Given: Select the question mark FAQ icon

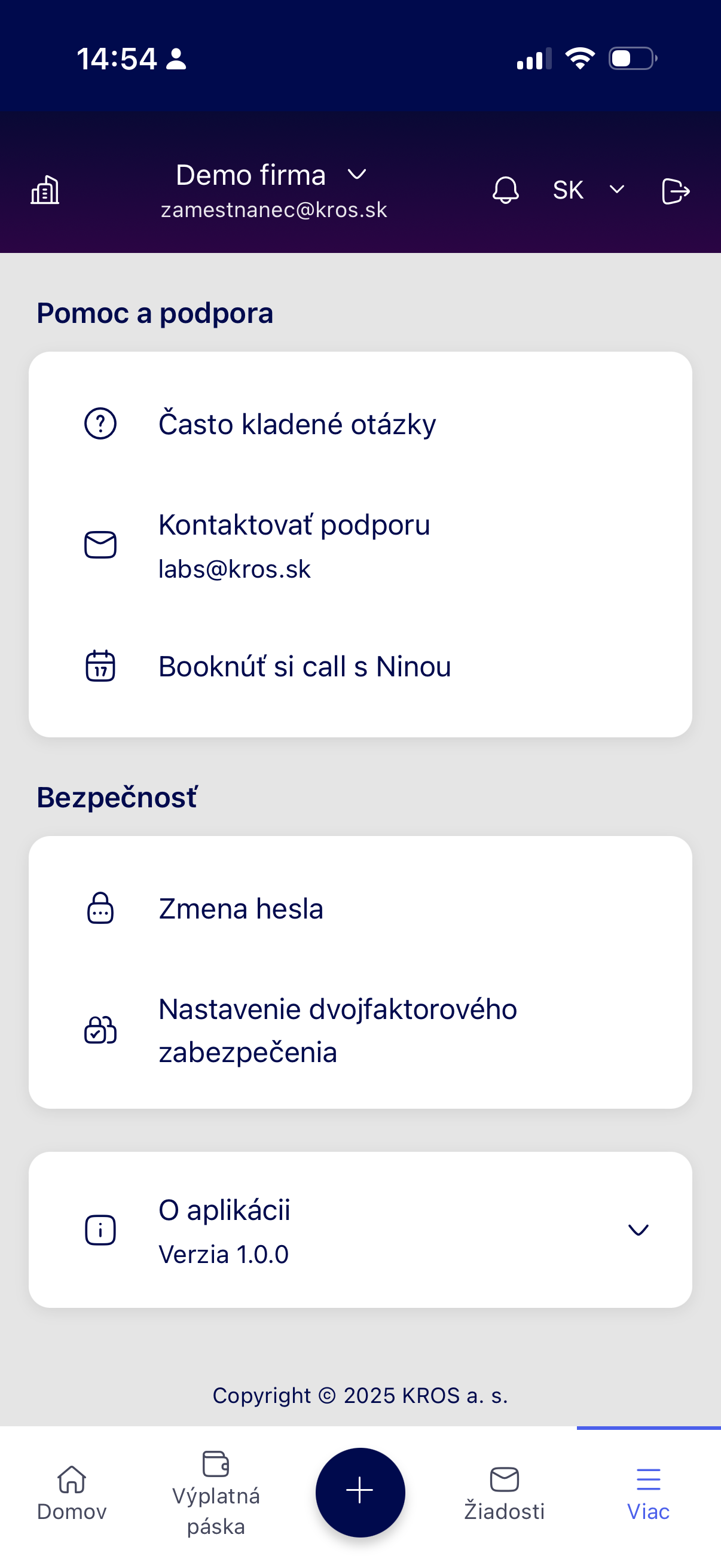Looking at the screenshot, I should click(99, 424).
